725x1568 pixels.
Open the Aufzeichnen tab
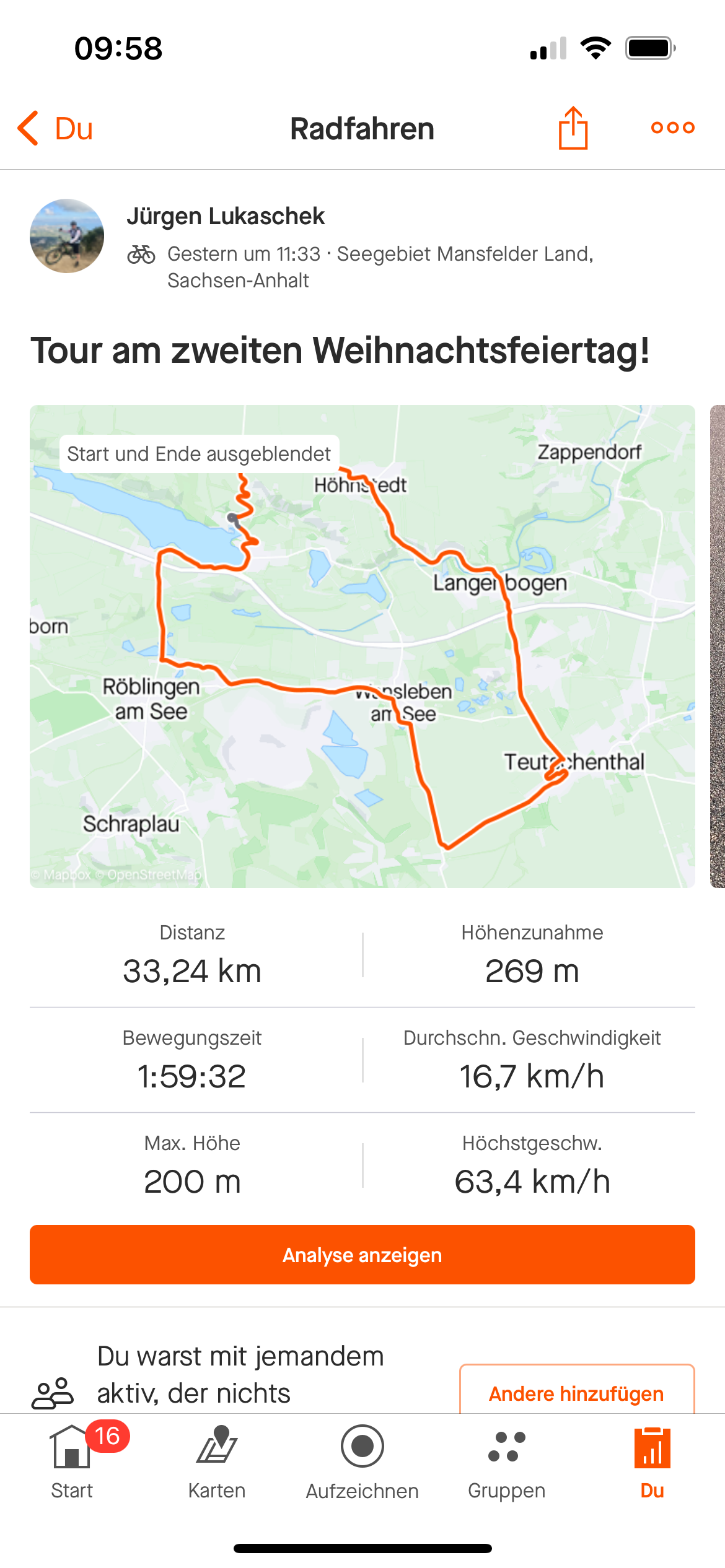[362, 1461]
